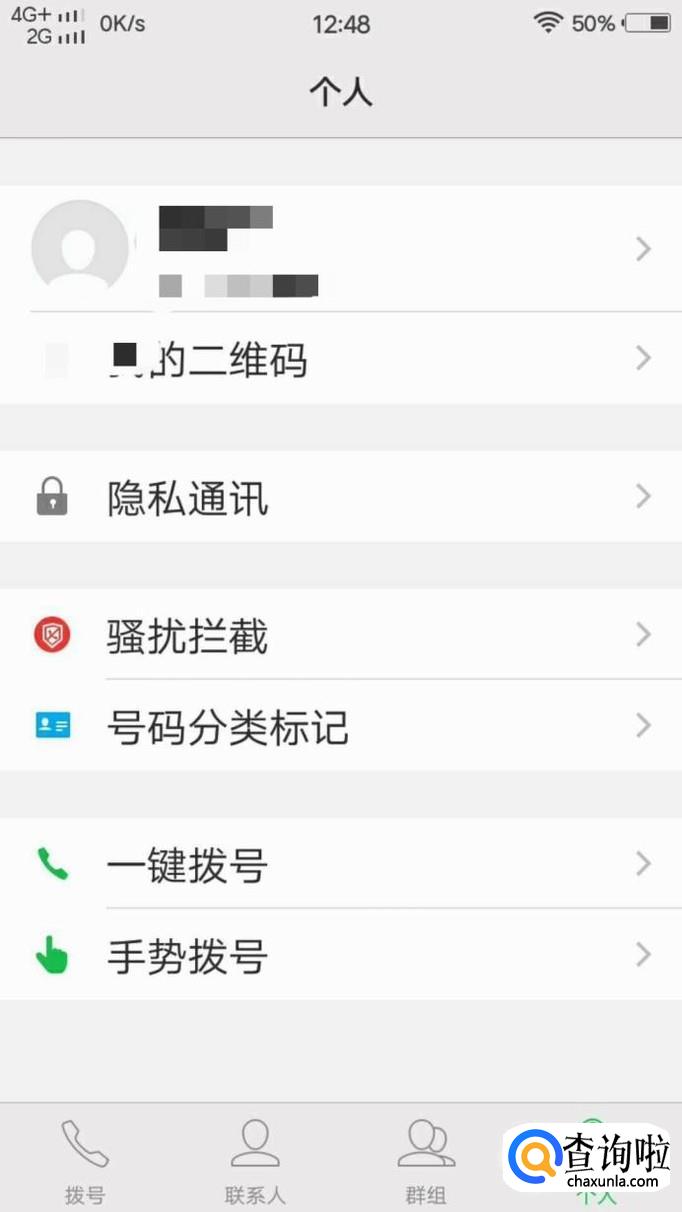Open 隐私通讯 settings
This screenshot has height=1212, width=682.
coord(340,497)
